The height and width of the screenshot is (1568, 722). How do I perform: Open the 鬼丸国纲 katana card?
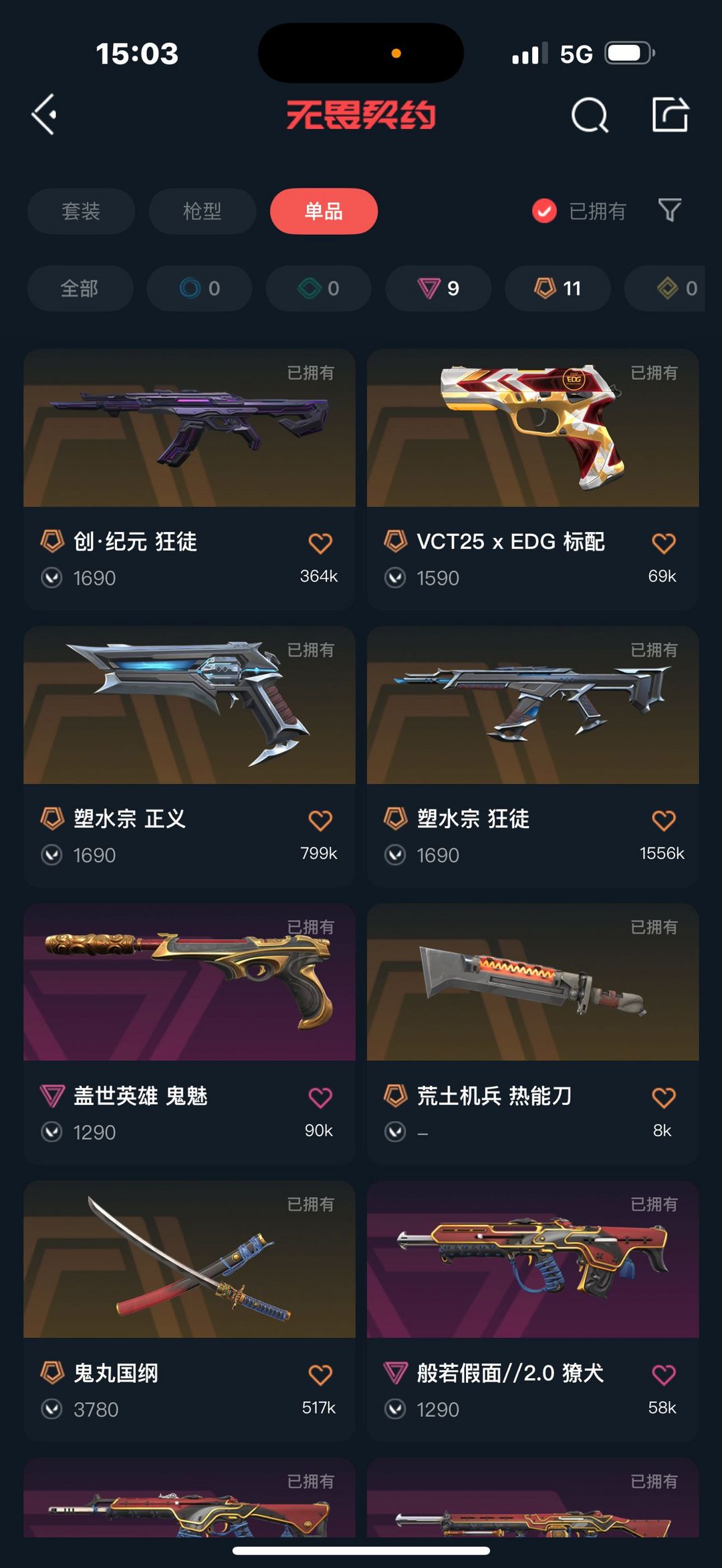[x=189, y=1311]
